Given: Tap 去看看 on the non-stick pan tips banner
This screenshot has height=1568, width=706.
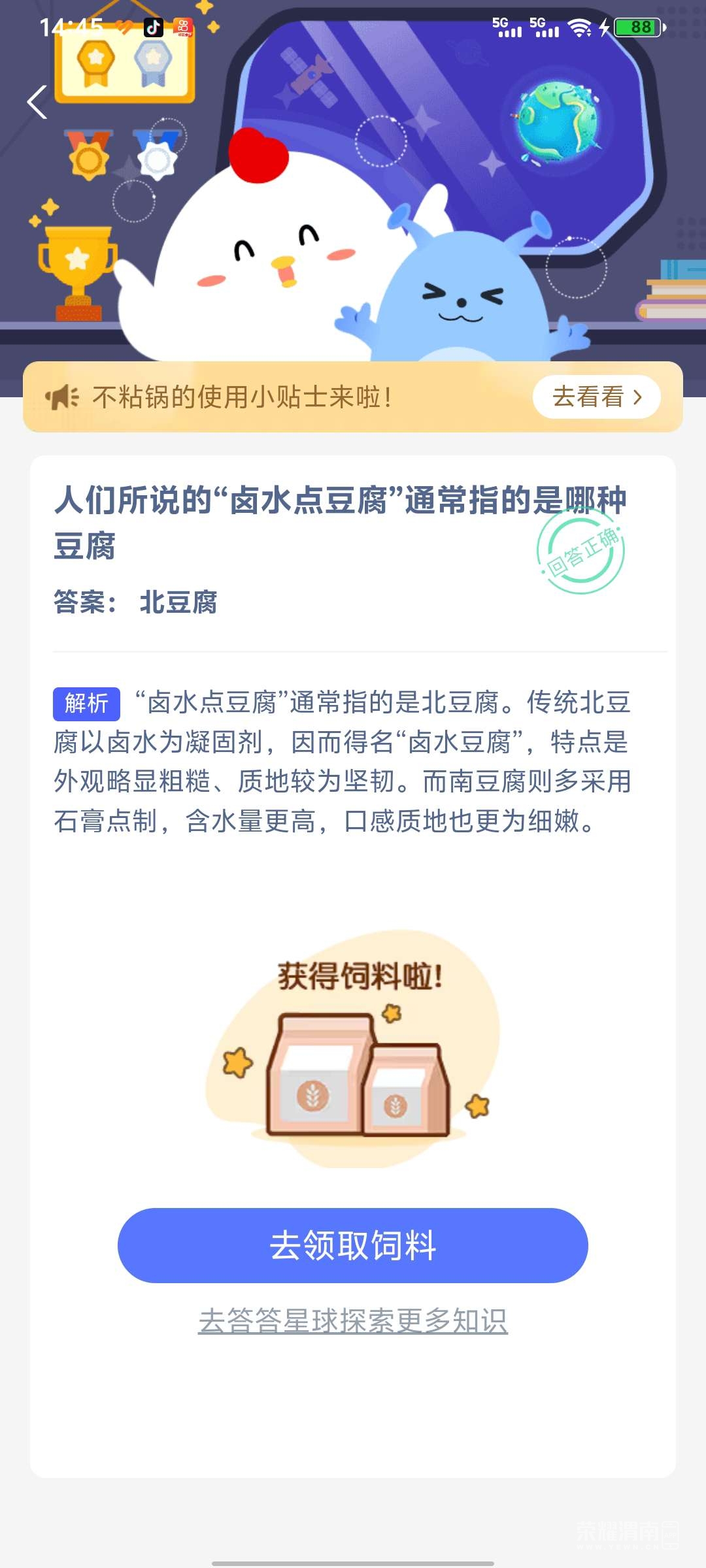Looking at the screenshot, I should [596, 397].
